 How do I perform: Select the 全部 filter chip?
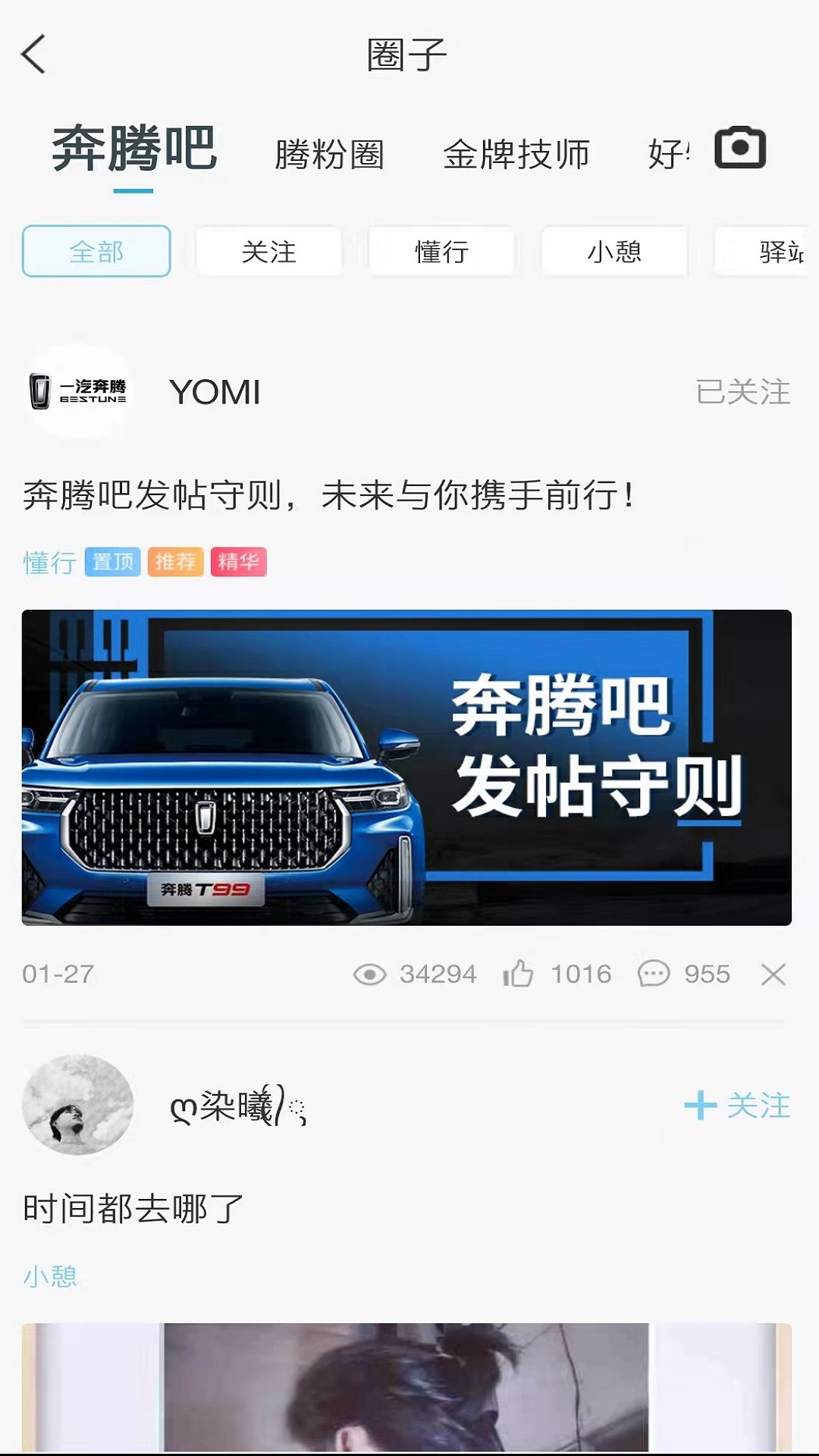pyautogui.click(x=96, y=251)
